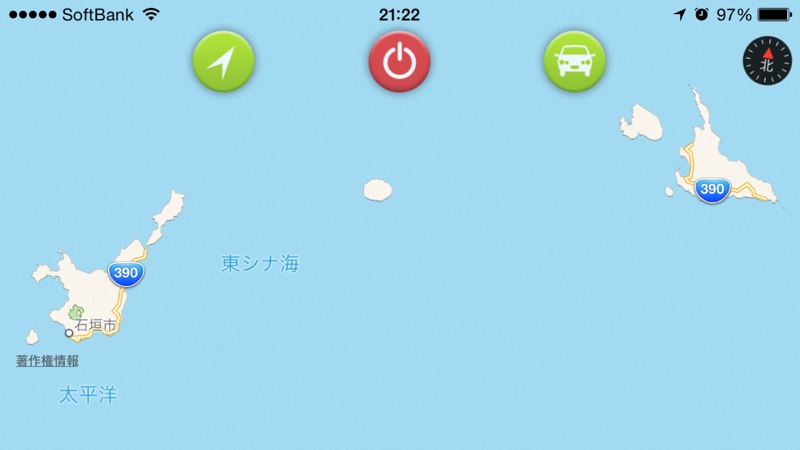The width and height of the screenshot is (800, 450).
Task: Tap the red power button
Action: point(399,61)
